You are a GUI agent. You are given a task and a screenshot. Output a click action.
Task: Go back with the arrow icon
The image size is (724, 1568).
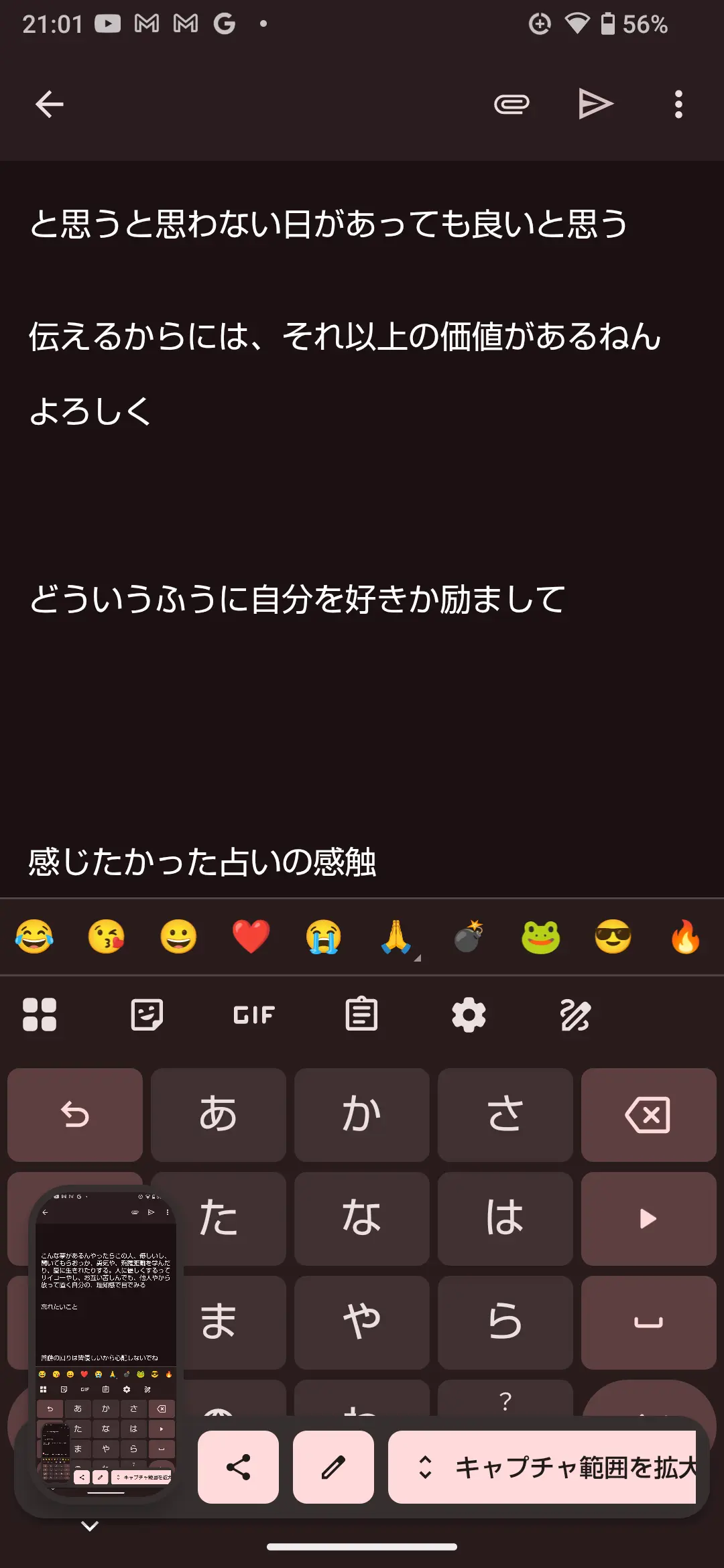(49, 105)
